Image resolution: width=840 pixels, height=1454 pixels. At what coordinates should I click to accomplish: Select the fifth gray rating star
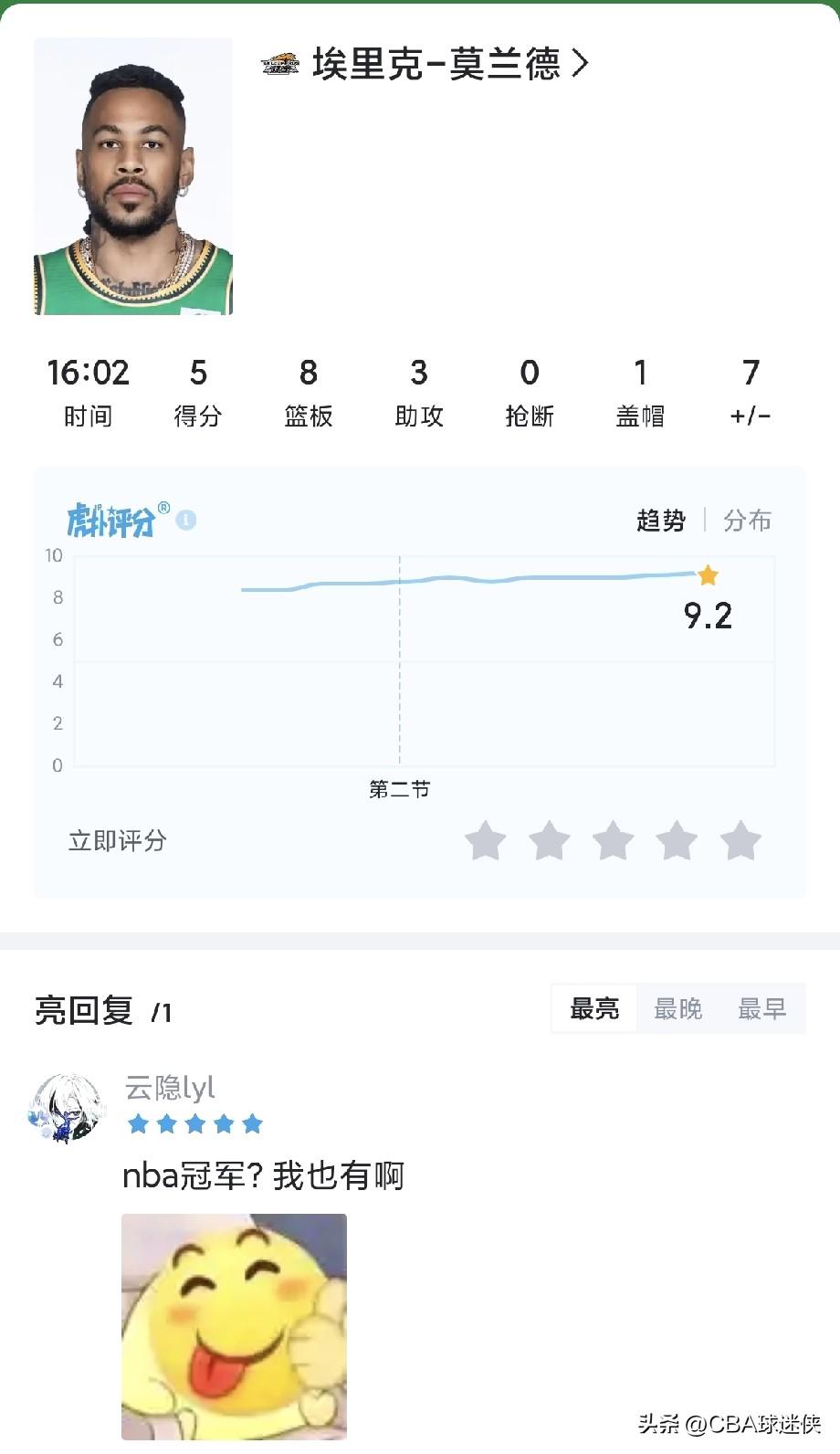coord(741,841)
